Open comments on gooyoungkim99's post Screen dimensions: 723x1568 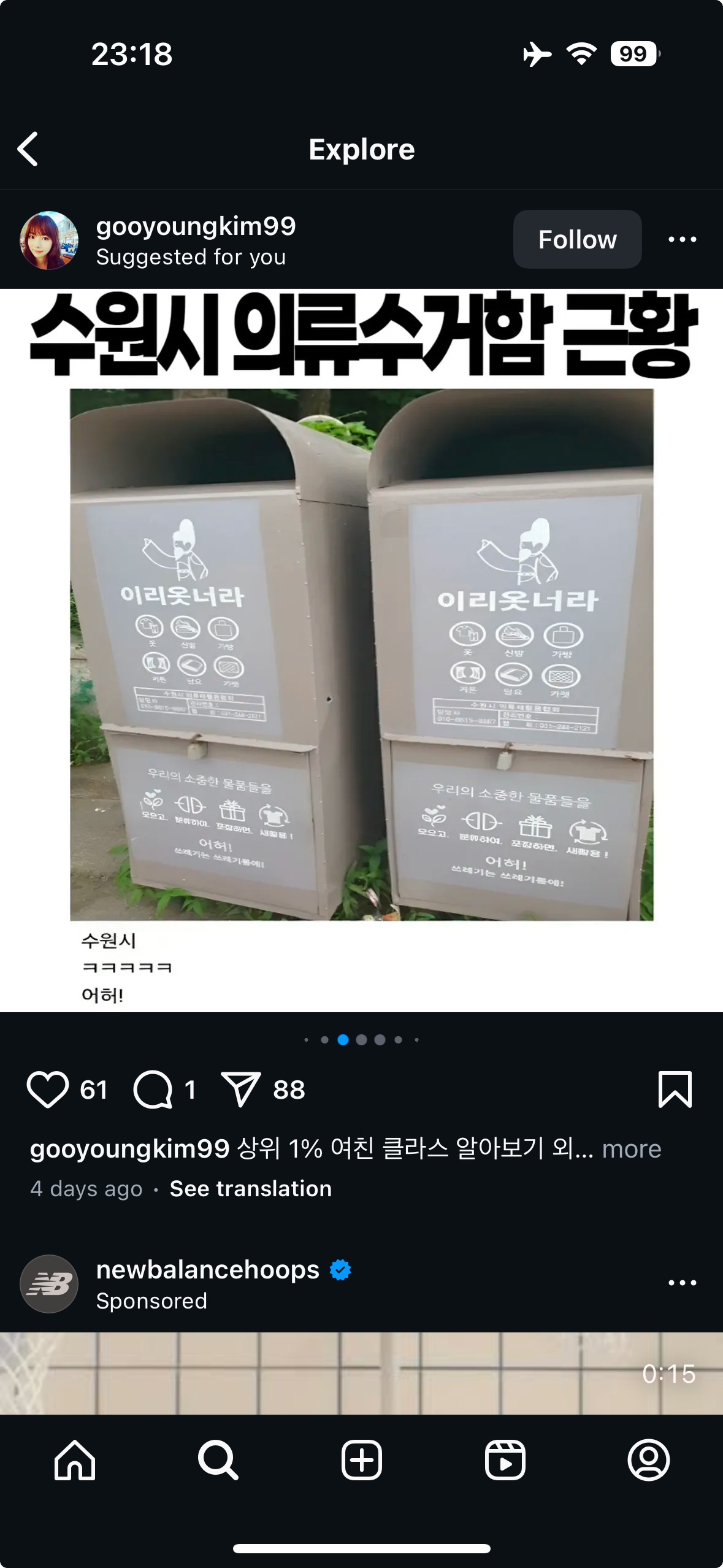153,1090
